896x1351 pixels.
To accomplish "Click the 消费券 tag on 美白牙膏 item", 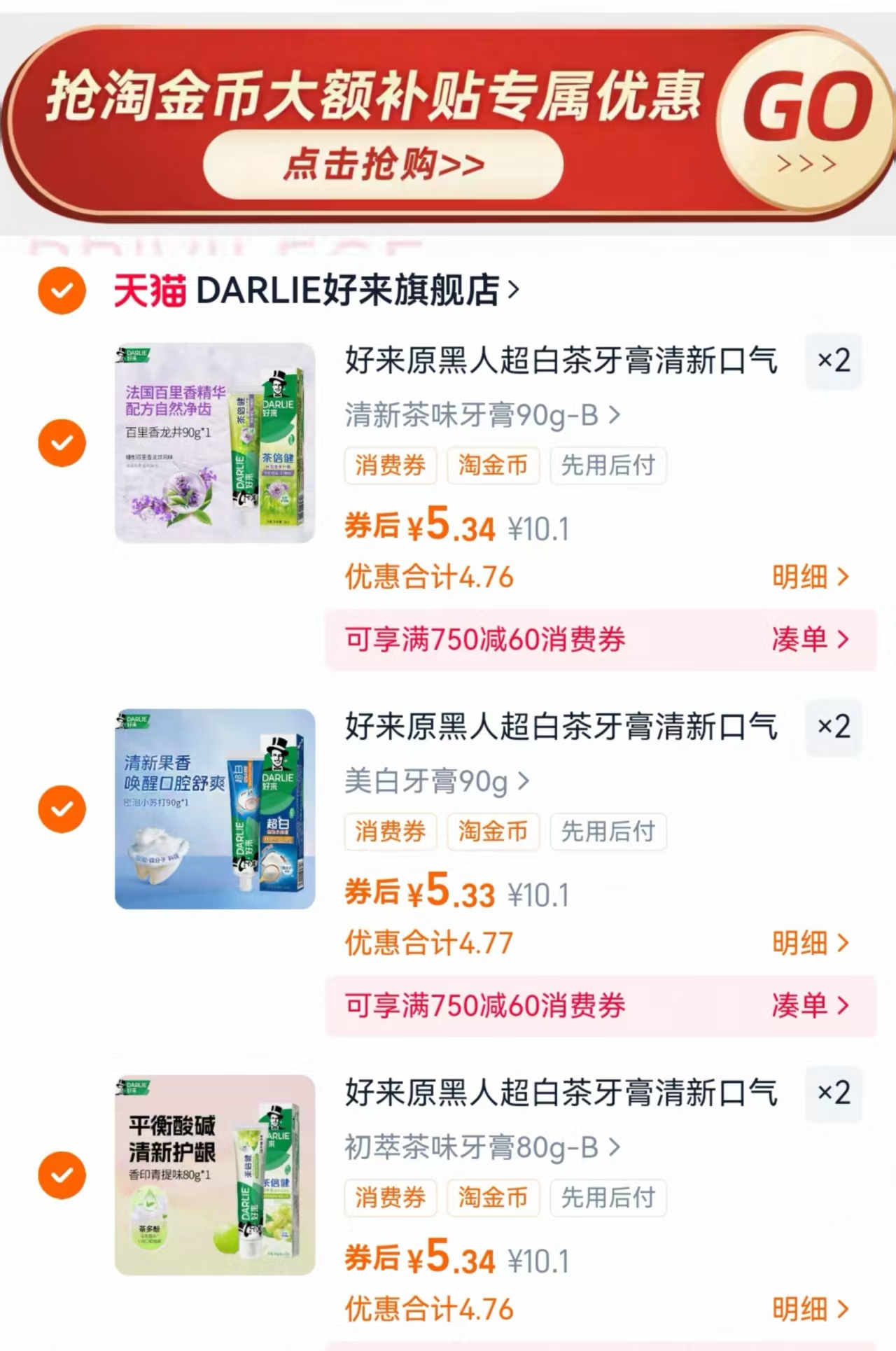I will 390,832.
